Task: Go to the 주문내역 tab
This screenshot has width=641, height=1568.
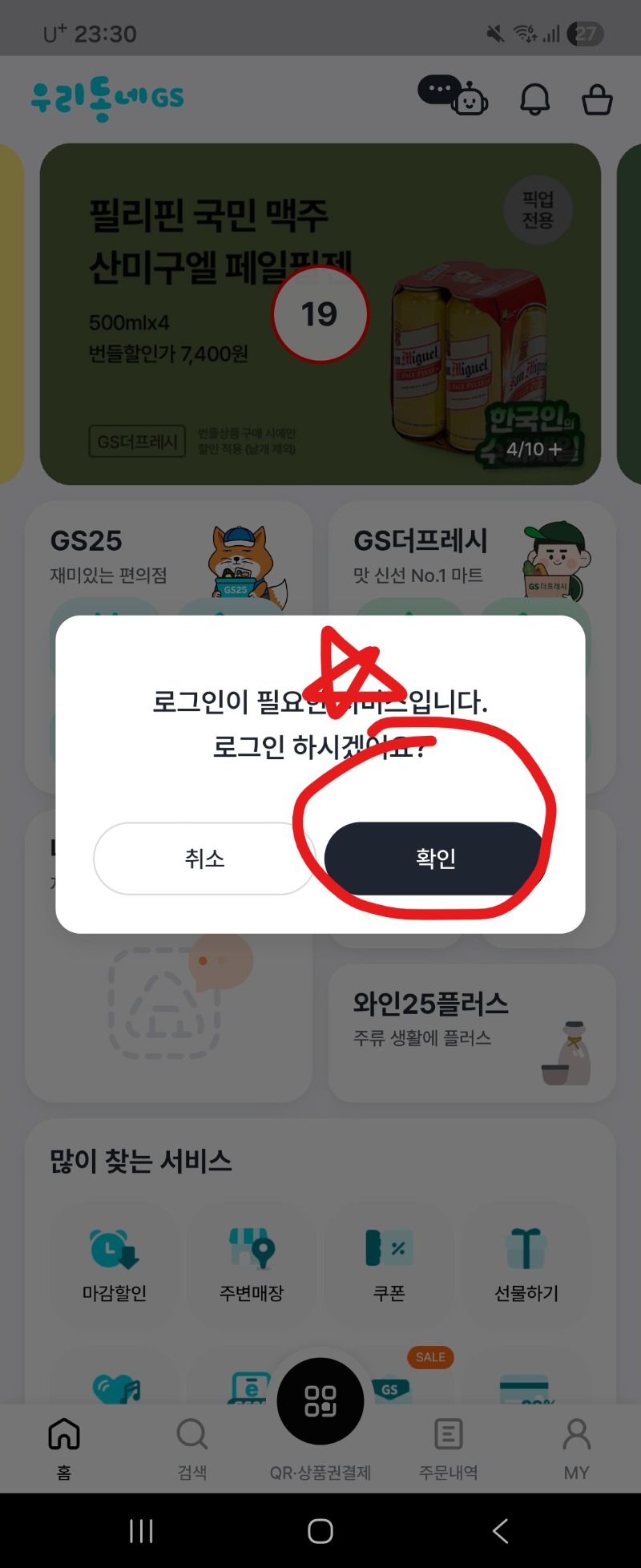Action: (x=449, y=1448)
